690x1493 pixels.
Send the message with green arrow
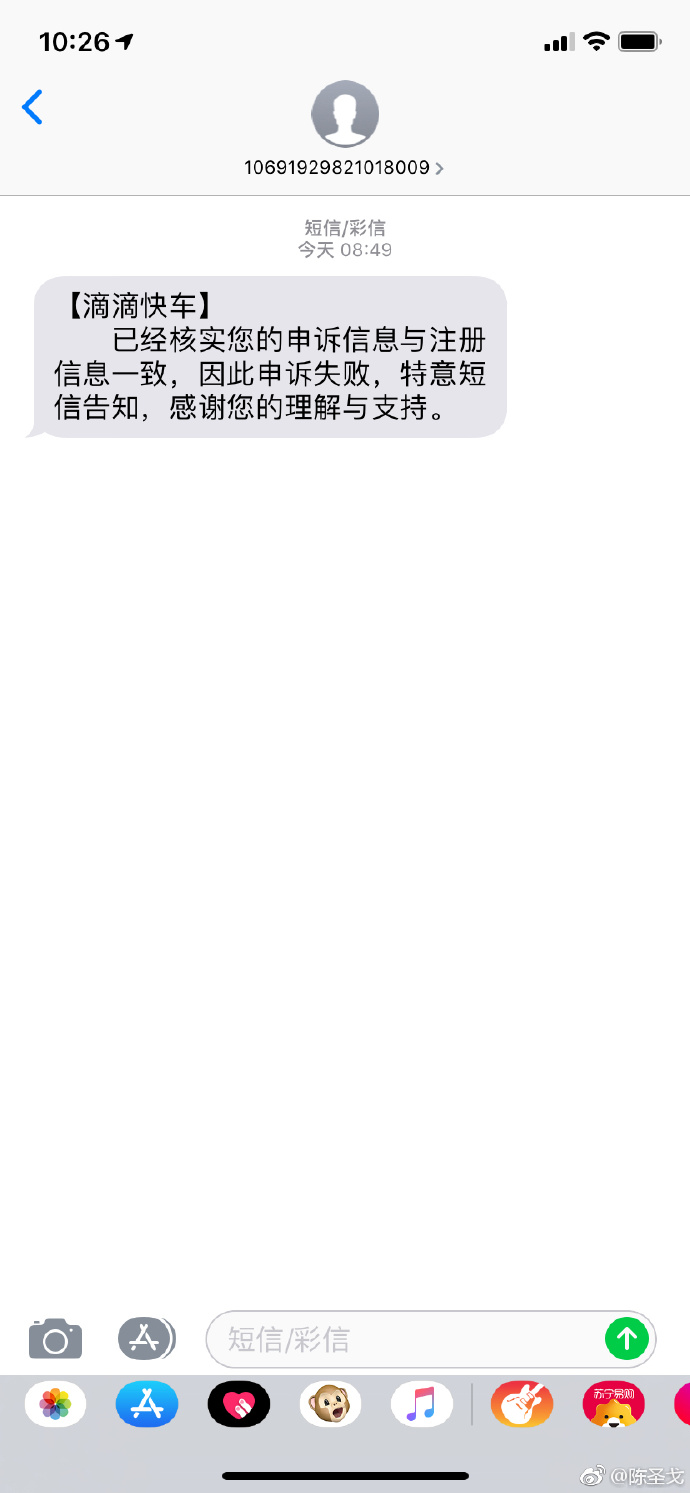coord(627,1338)
